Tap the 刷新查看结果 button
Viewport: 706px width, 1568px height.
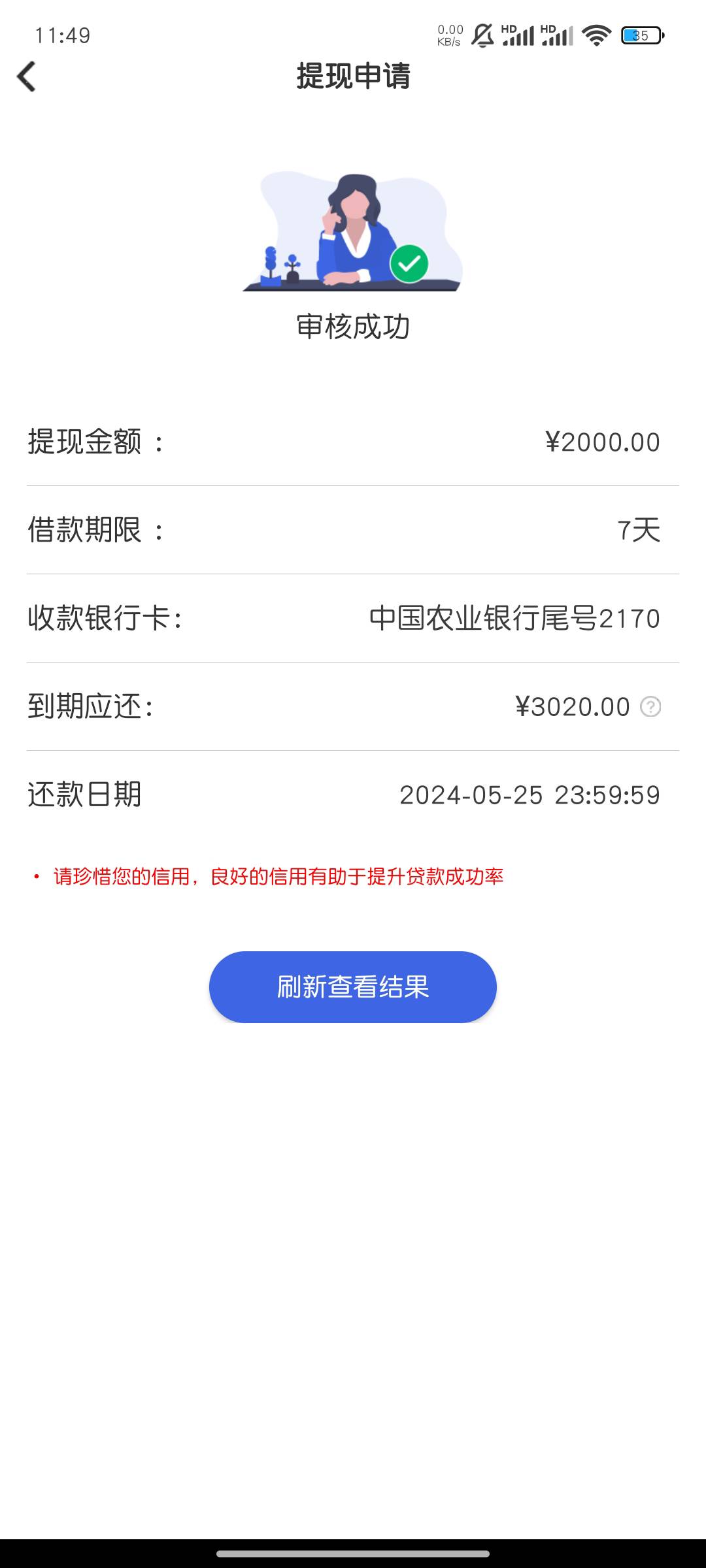point(353,987)
